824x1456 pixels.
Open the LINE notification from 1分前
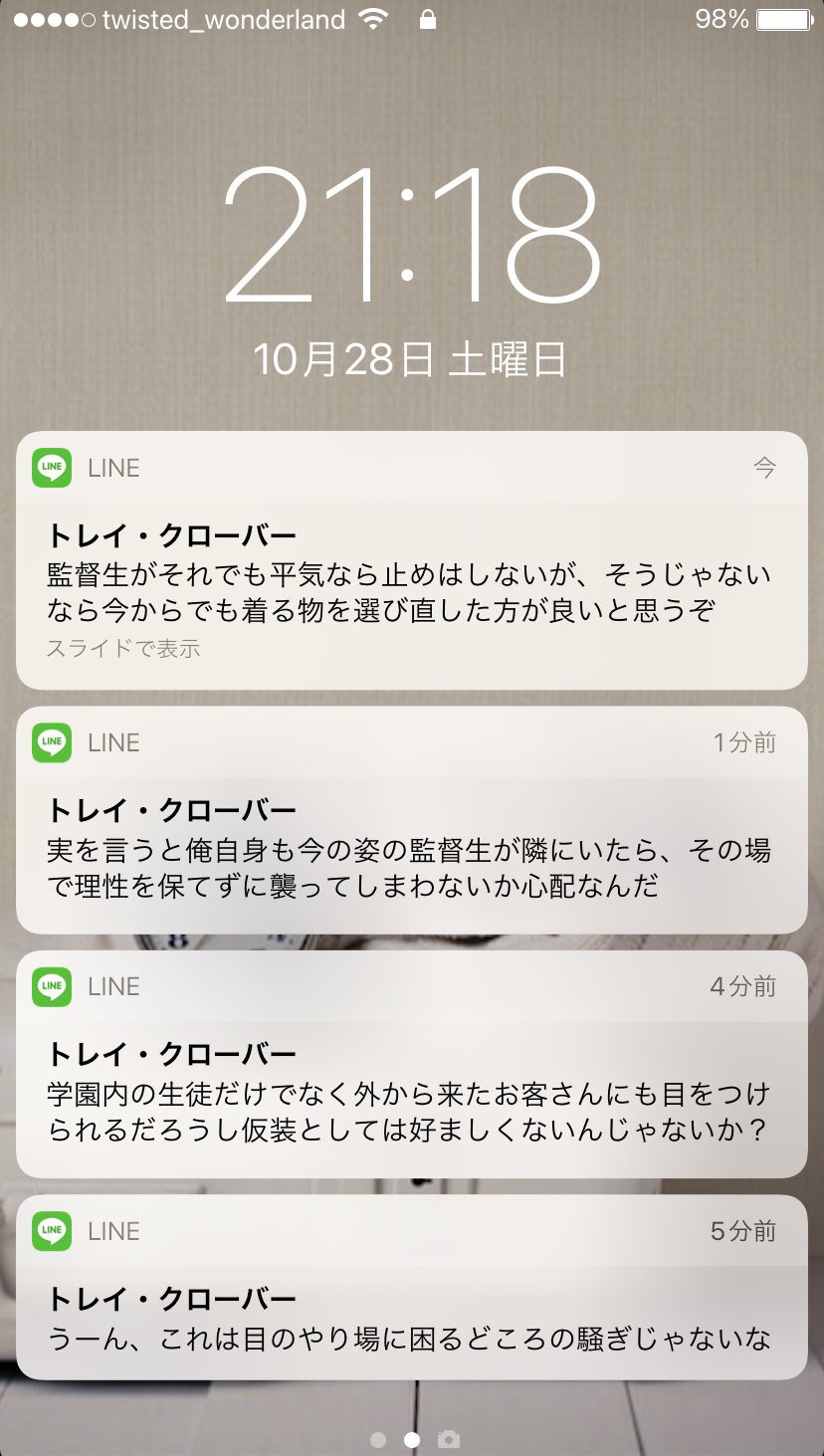click(411, 836)
